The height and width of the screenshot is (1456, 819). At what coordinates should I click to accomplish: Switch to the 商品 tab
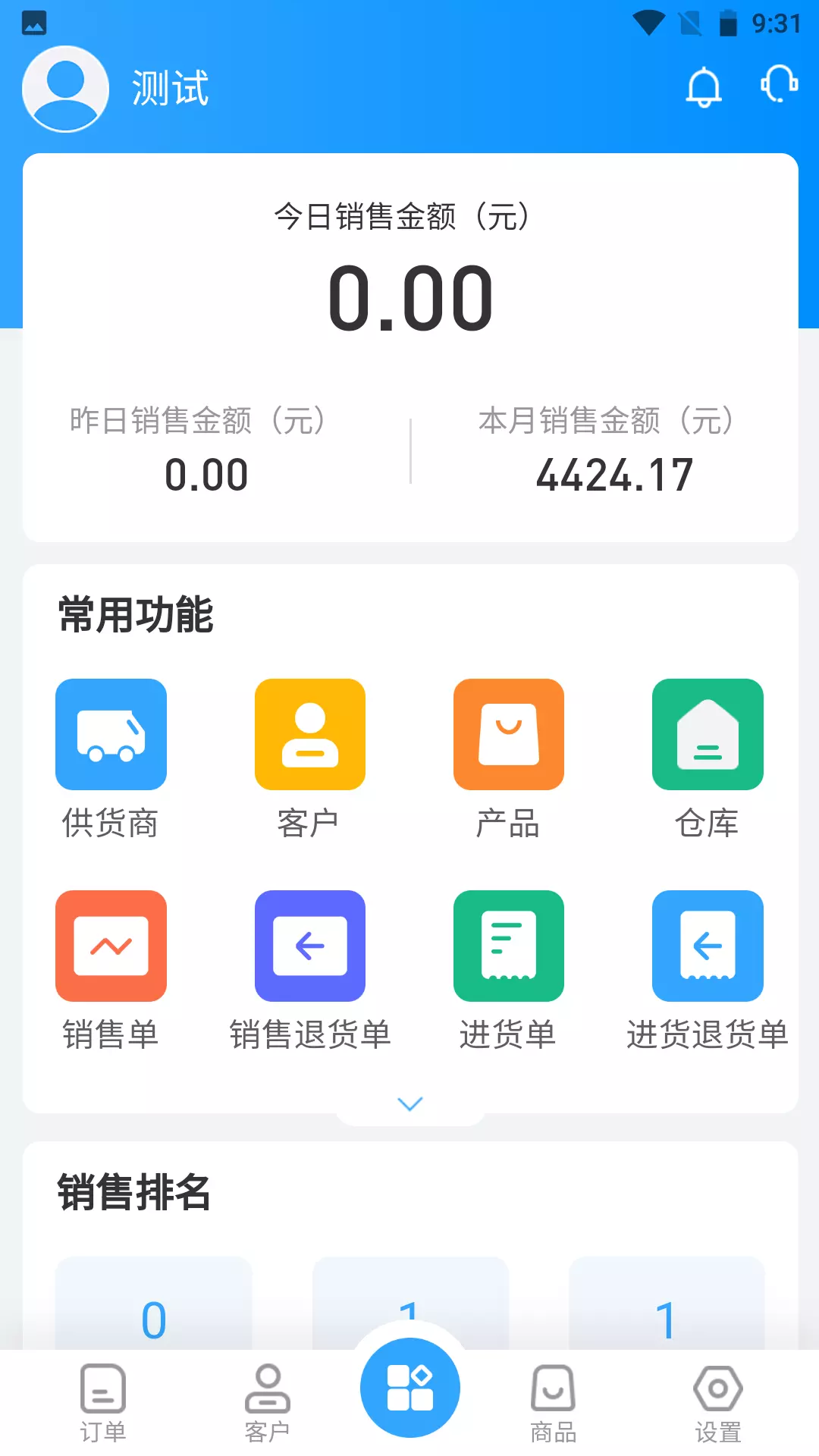point(553,1404)
